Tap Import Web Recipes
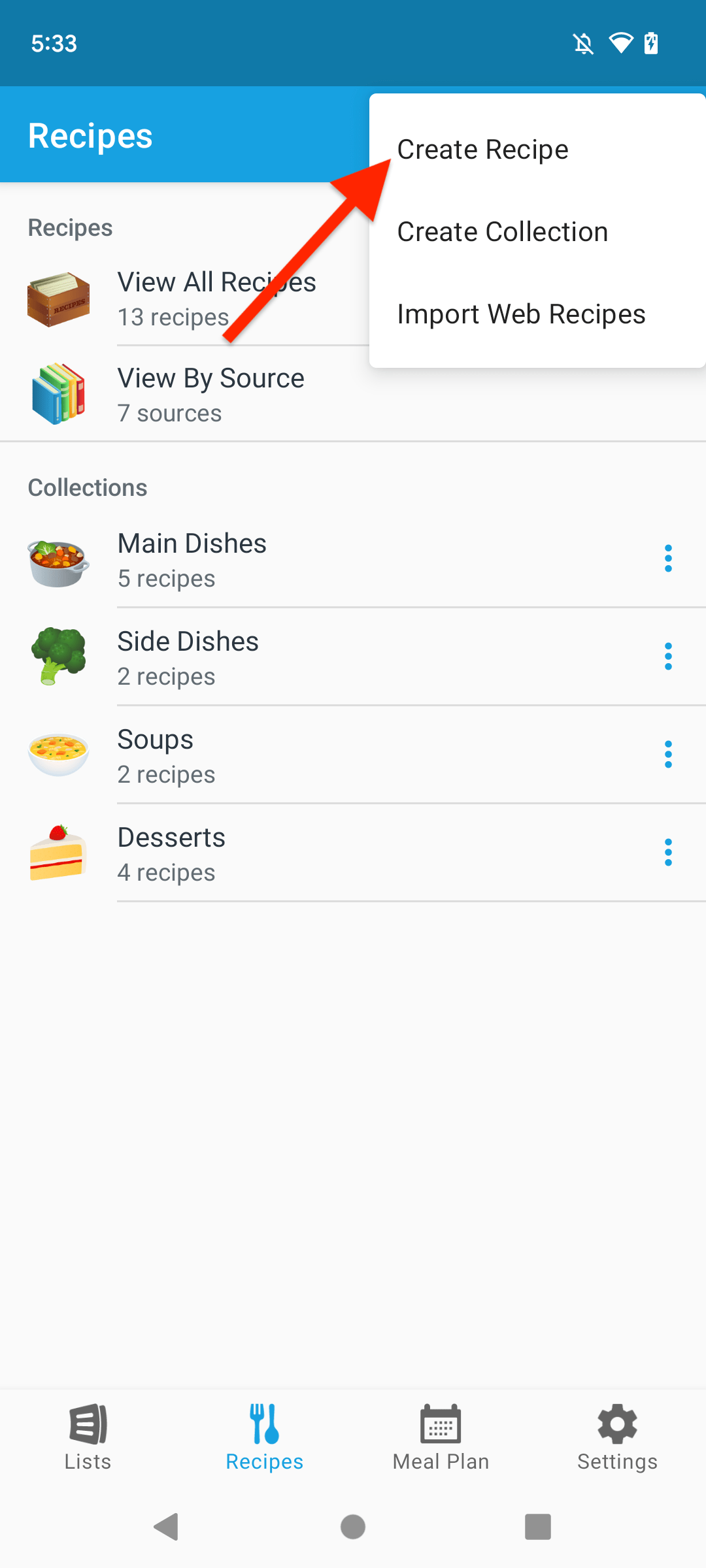 pos(521,314)
